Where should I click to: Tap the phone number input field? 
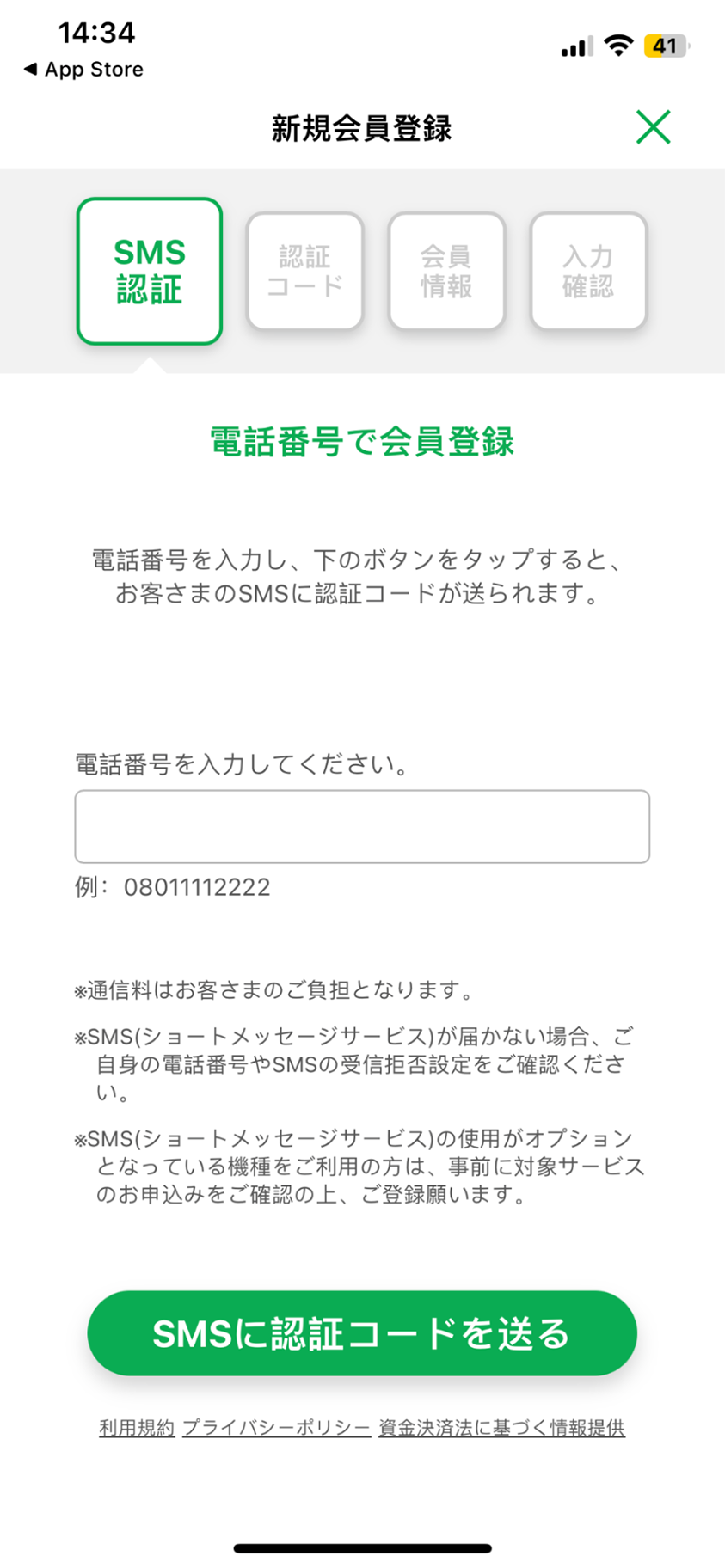[362, 826]
